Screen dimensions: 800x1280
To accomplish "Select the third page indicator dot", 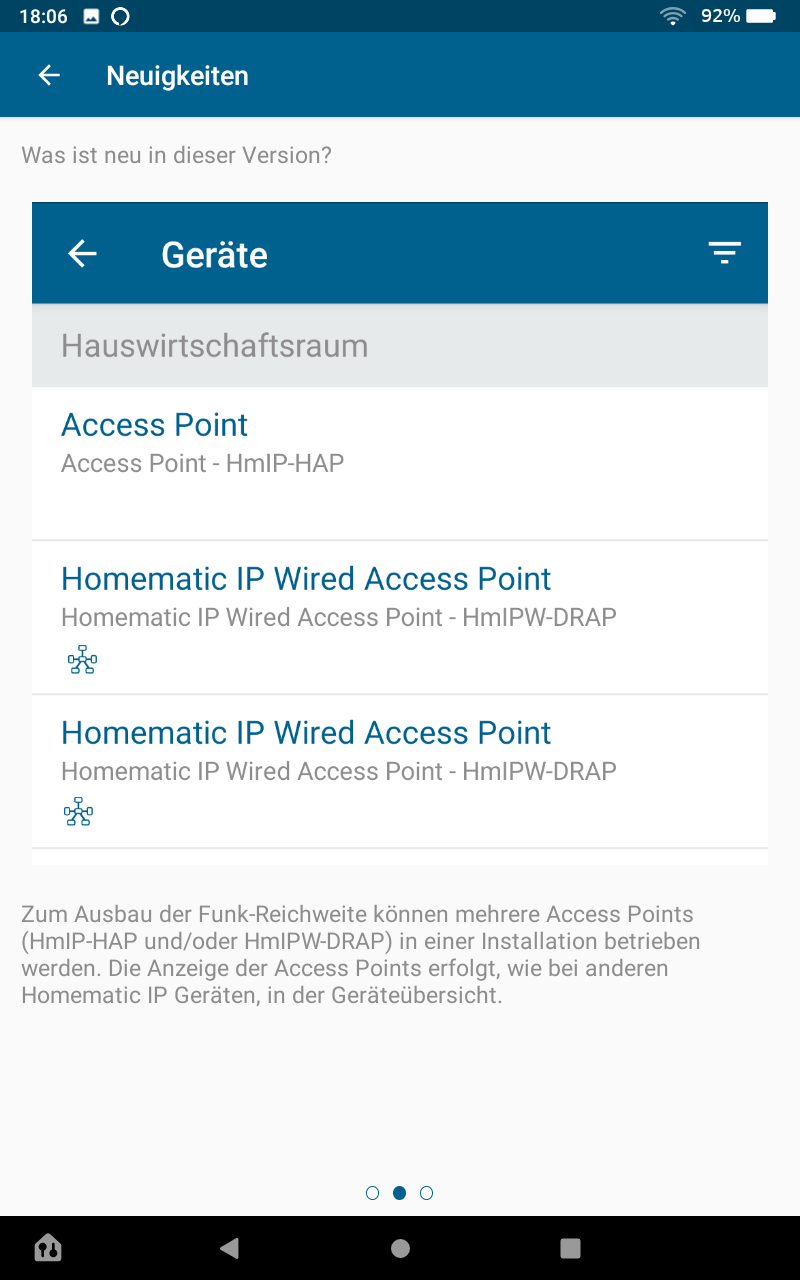I will (427, 1193).
